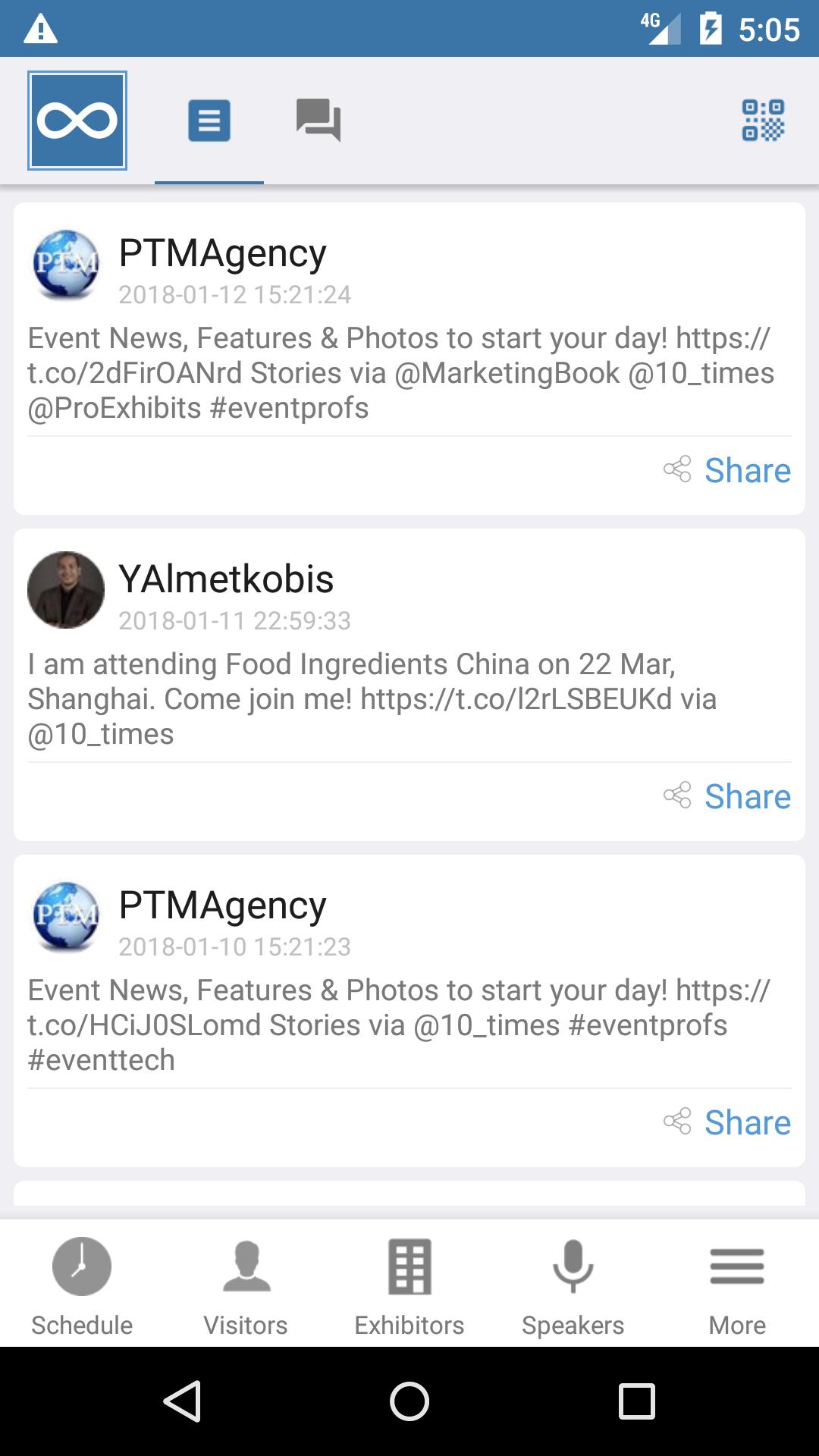Open YAlmetkobis's profile picture
The image size is (819, 1456).
click(x=66, y=589)
